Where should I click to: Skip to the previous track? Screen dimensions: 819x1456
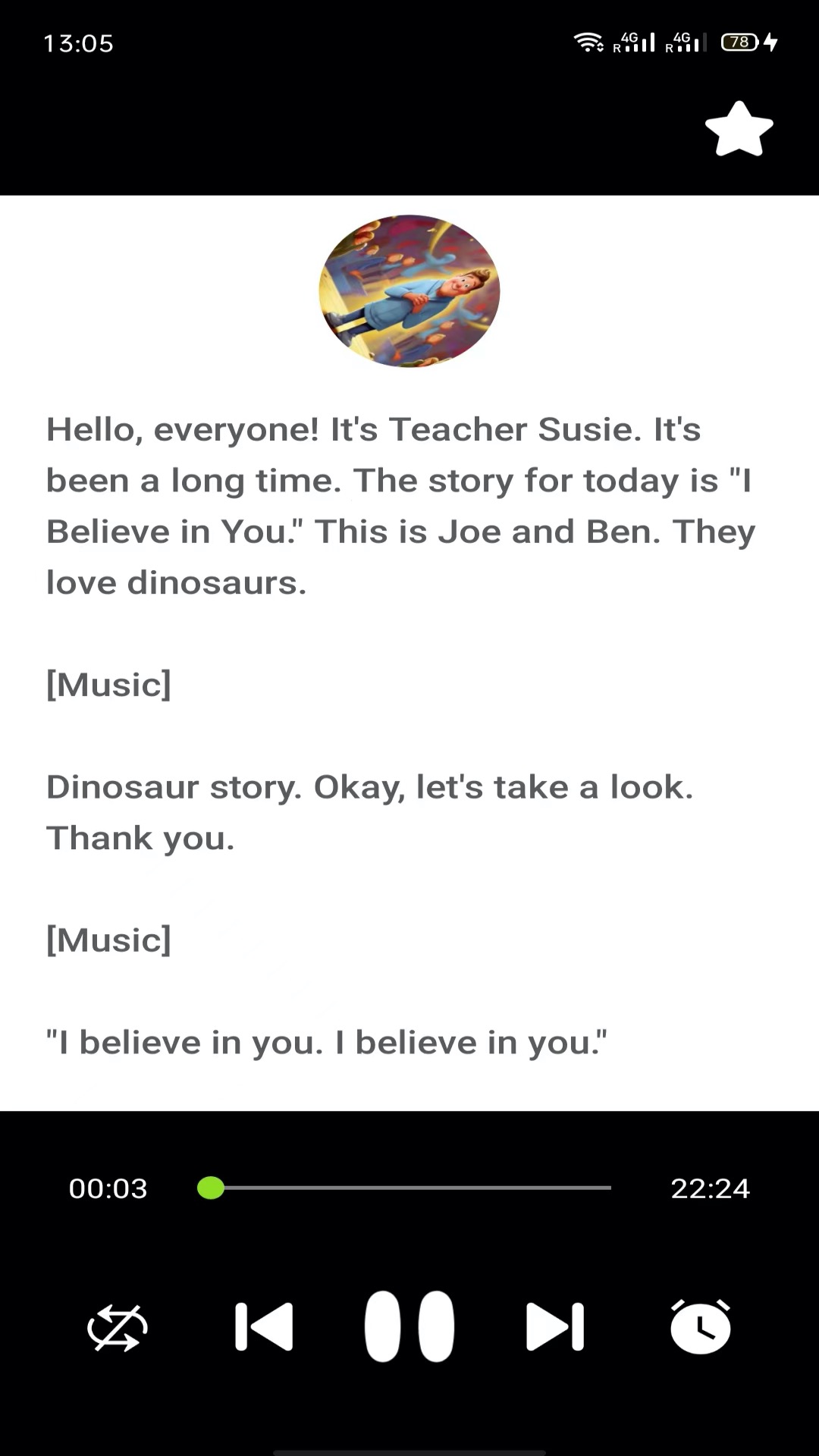tap(264, 1327)
